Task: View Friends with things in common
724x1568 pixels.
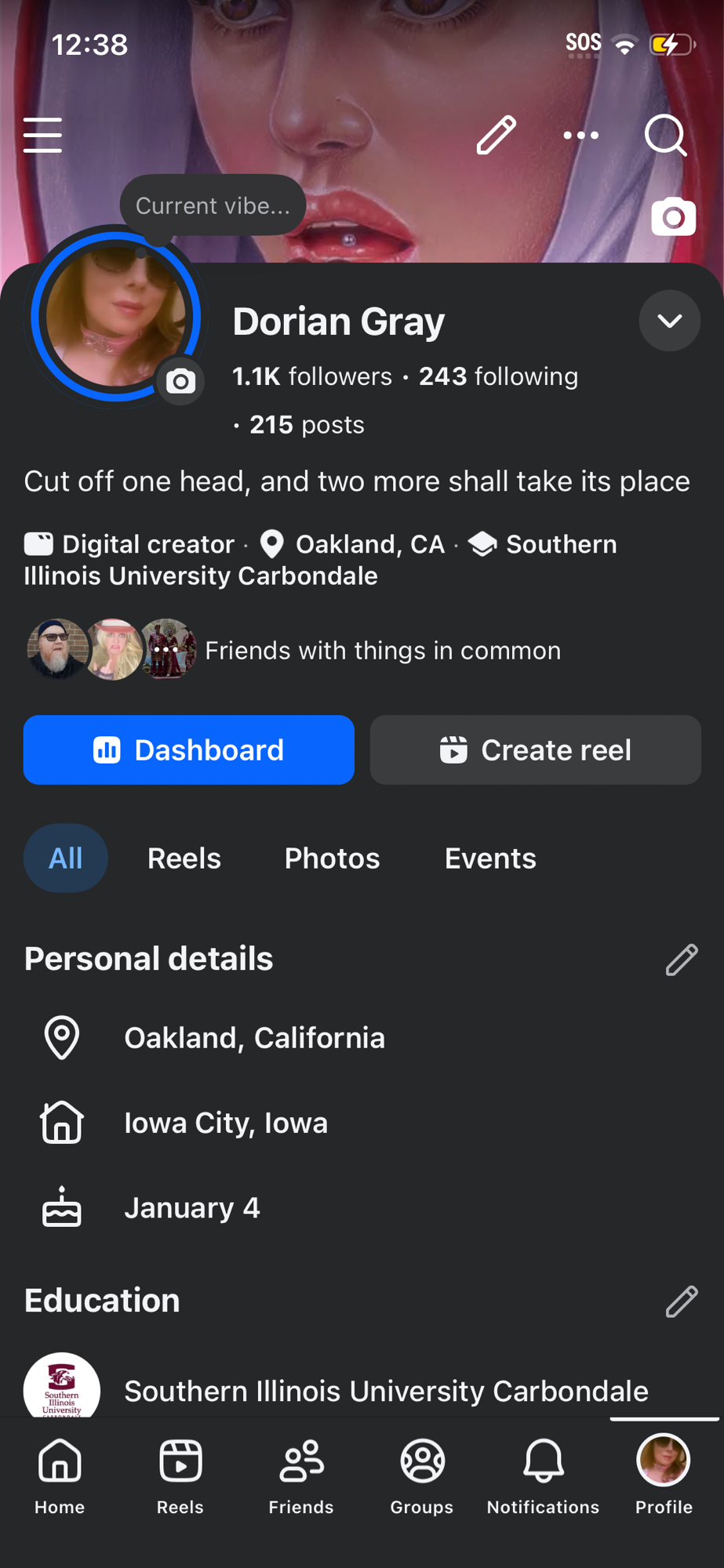Action: click(x=382, y=651)
